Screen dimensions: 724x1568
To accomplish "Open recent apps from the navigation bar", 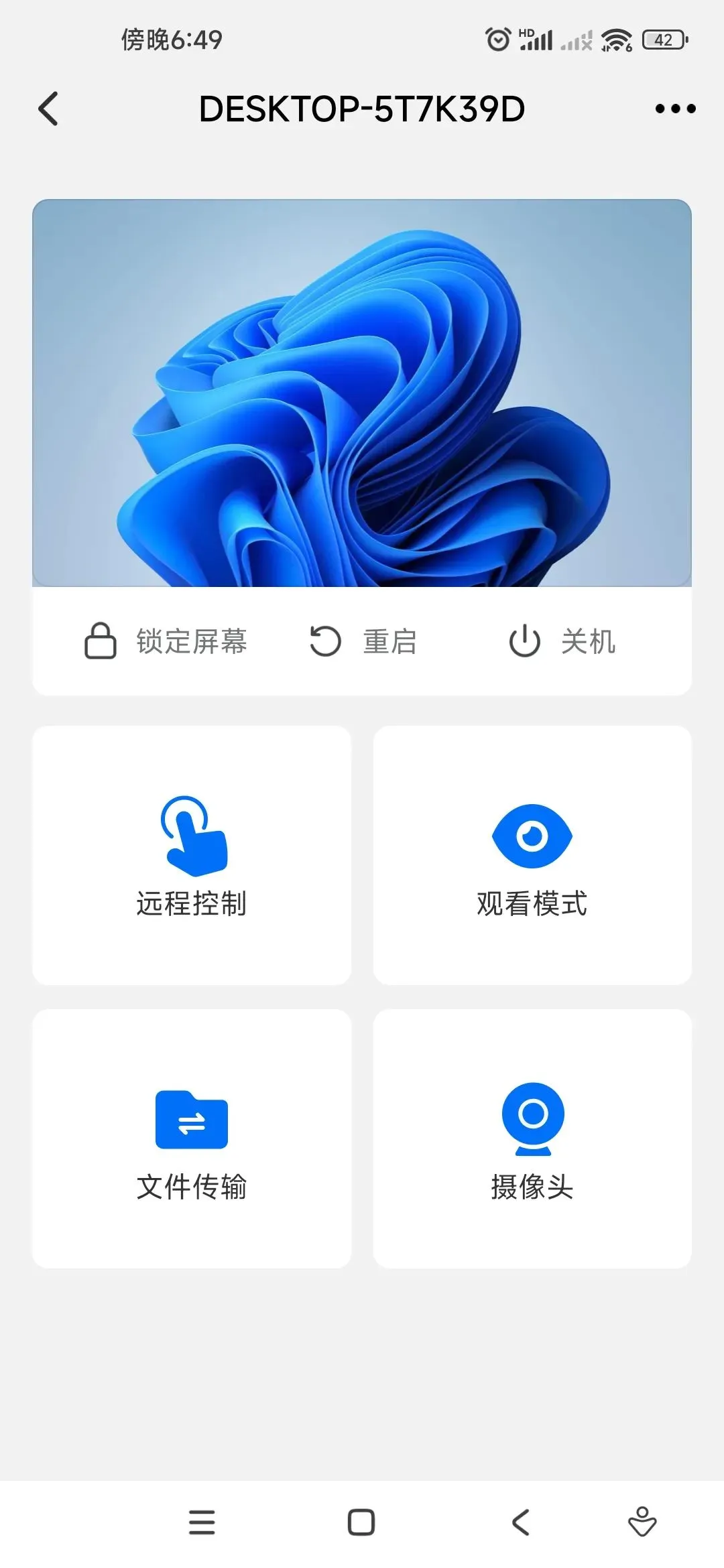I will [x=202, y=1522].
